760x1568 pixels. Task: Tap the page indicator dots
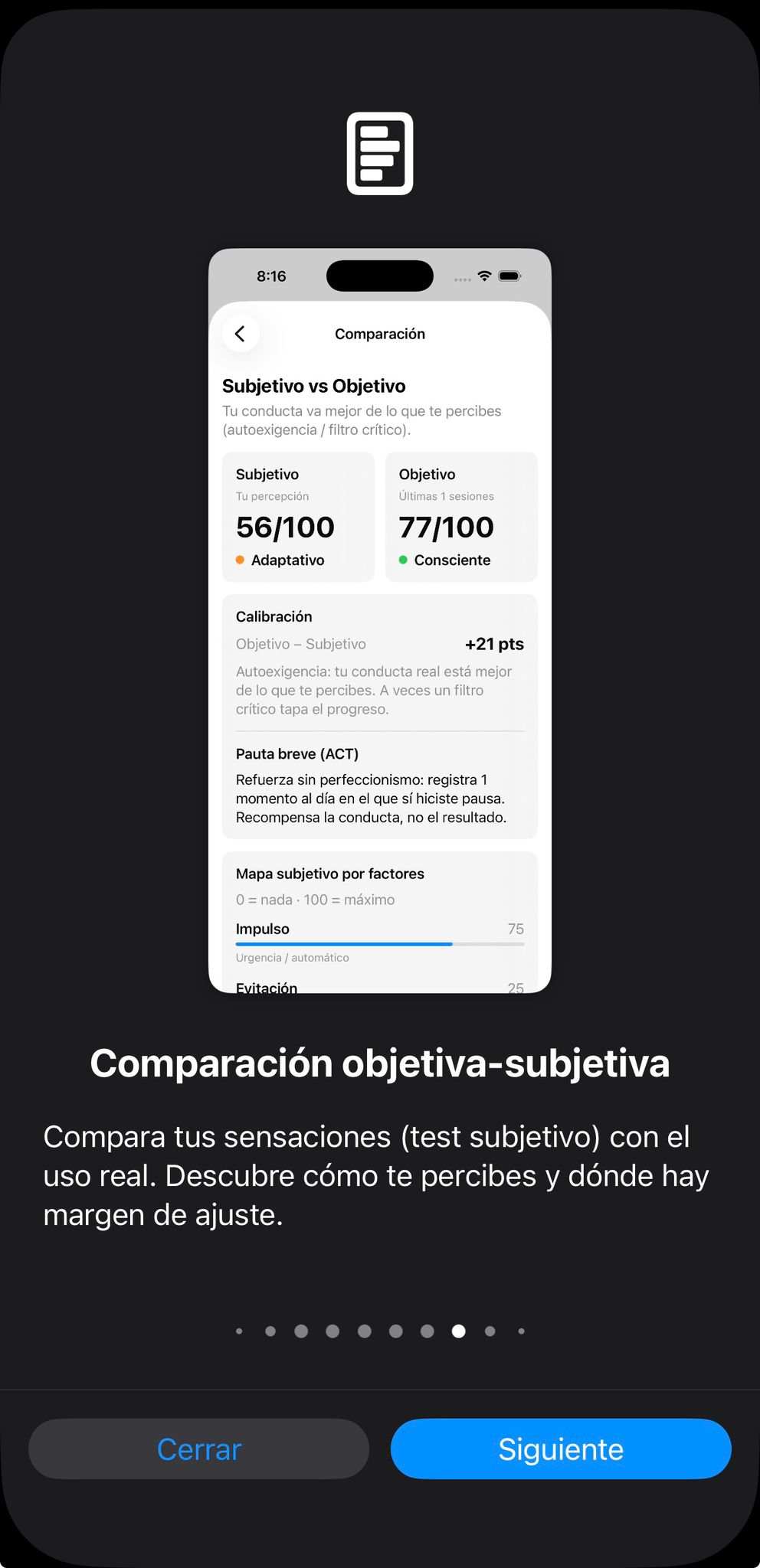pos(380,1331)
